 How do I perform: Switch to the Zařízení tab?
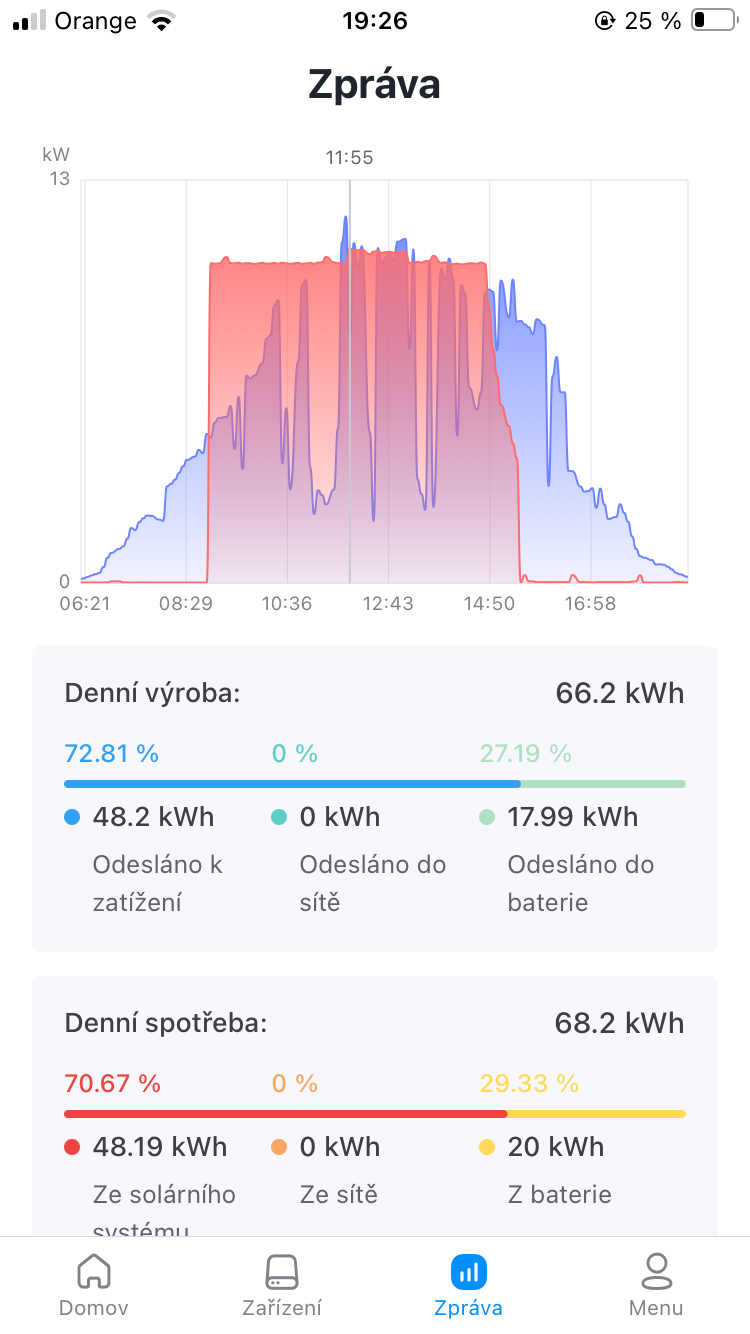(x=281, y=1285)
